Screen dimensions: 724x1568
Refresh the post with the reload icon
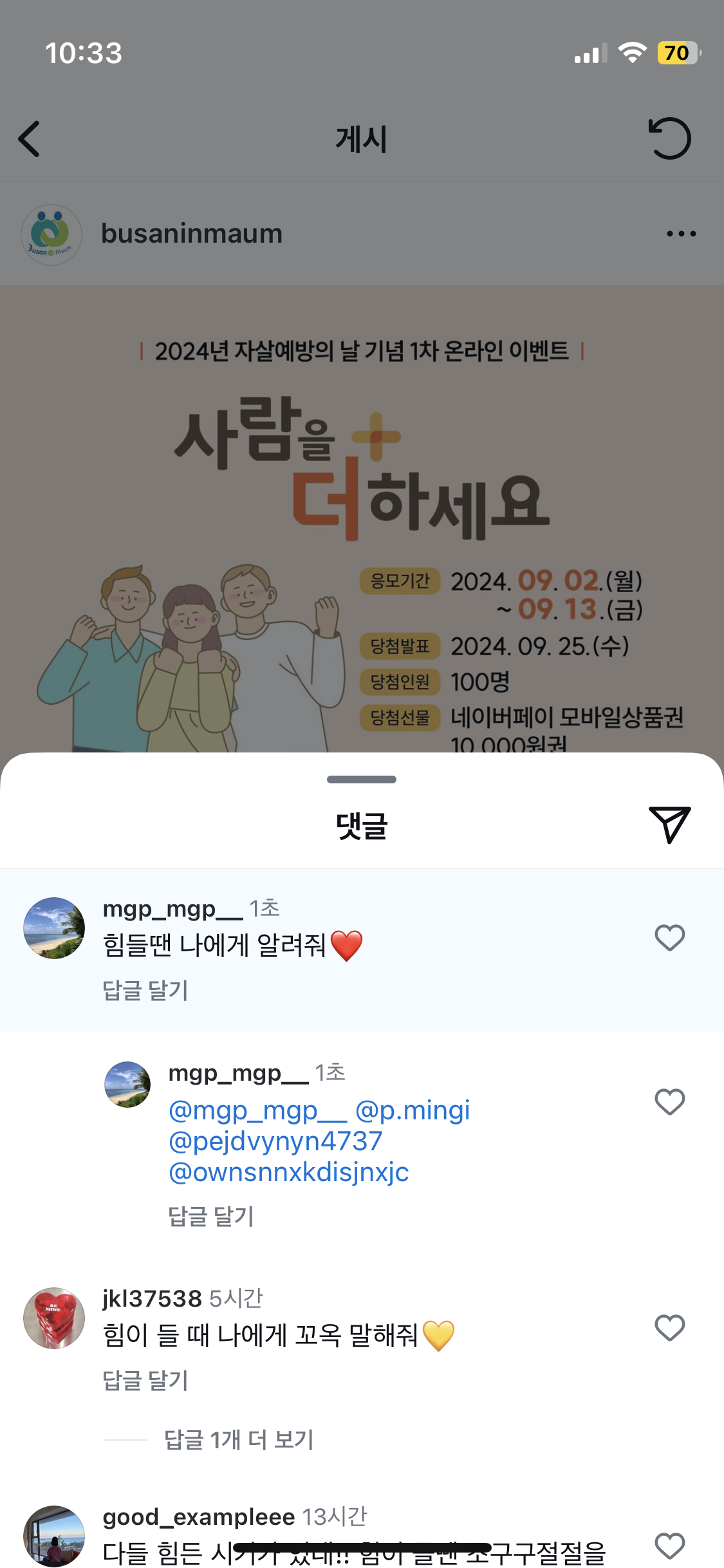point(669,138)
